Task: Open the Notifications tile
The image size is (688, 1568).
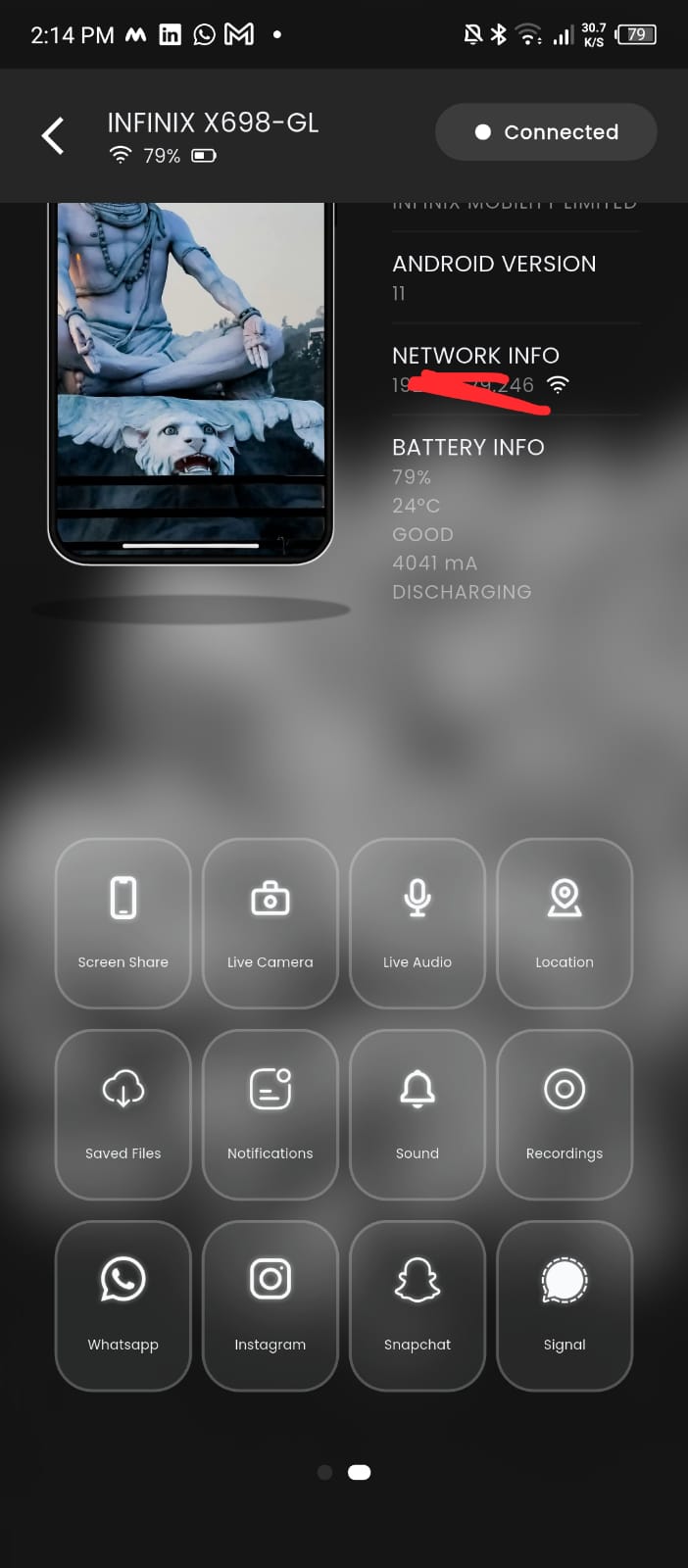Action: click(270, 1113)
